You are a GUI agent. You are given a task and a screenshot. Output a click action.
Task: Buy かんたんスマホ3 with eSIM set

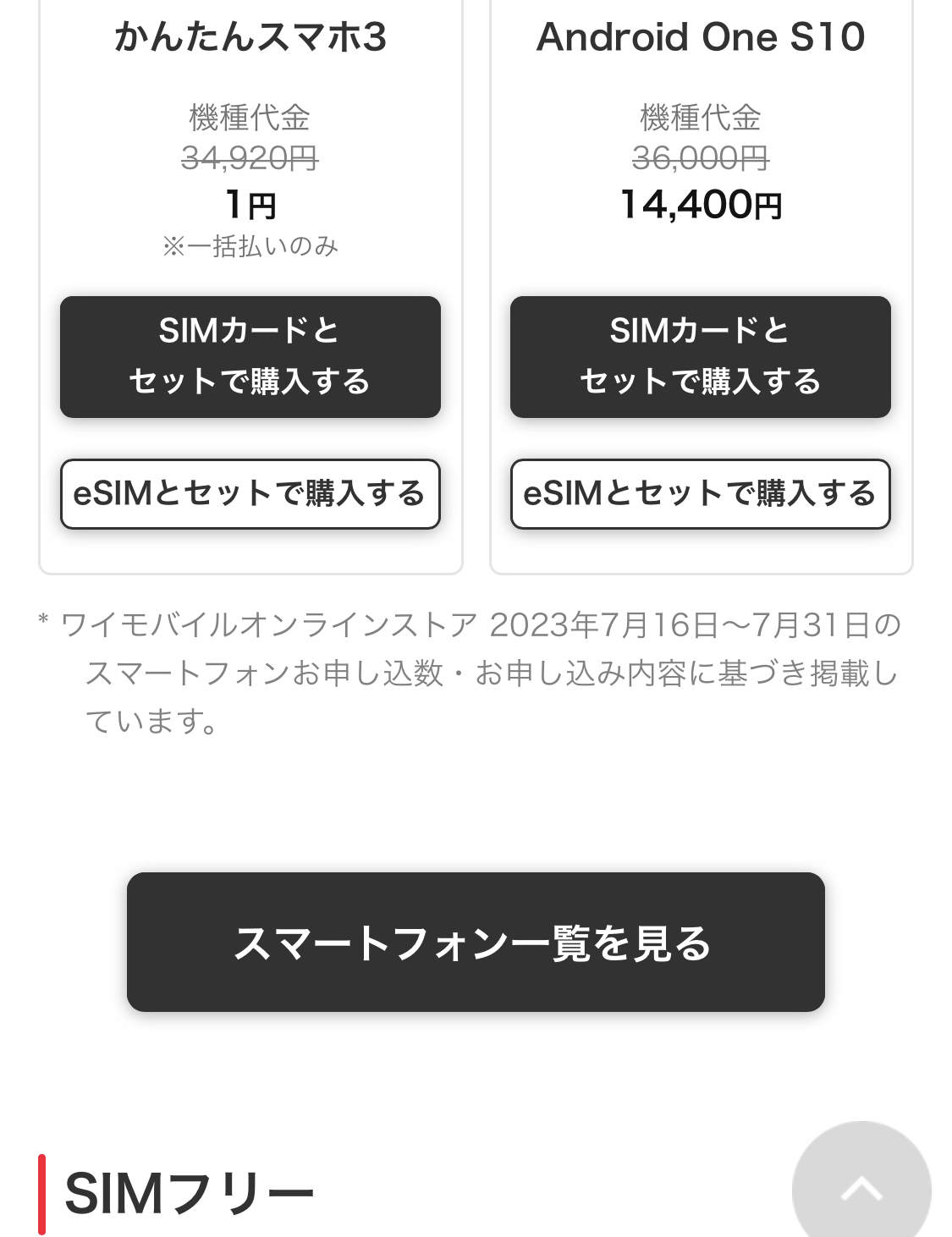tap(250, 494)
